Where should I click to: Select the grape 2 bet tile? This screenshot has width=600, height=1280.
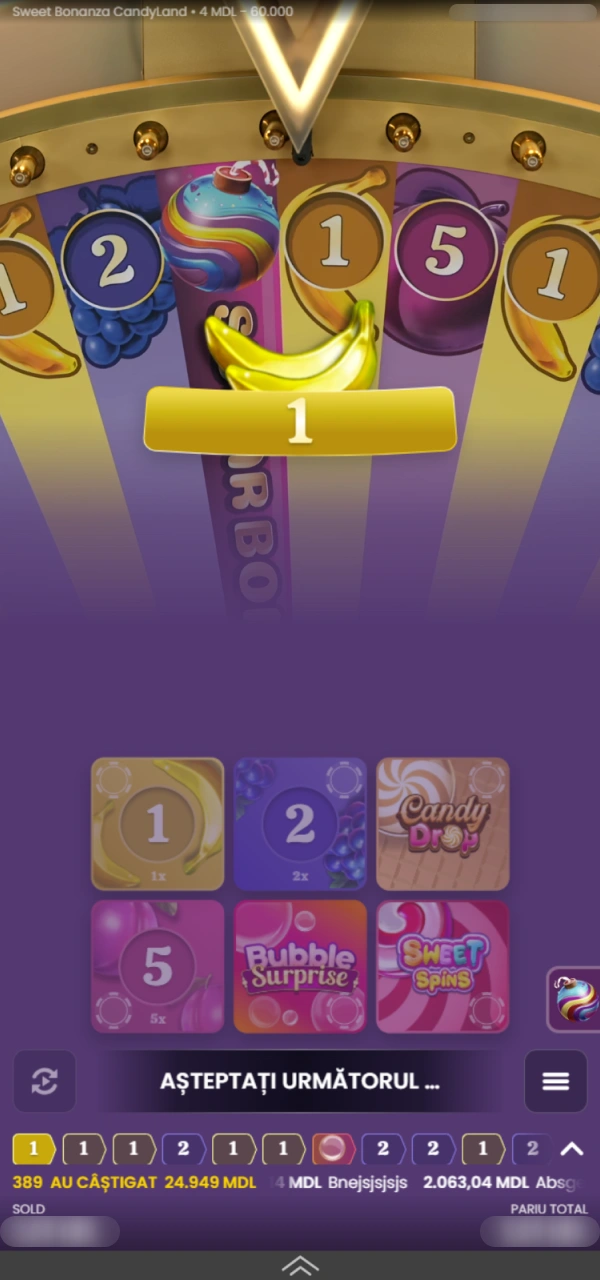pyautogui.click(x=300, y=824)
